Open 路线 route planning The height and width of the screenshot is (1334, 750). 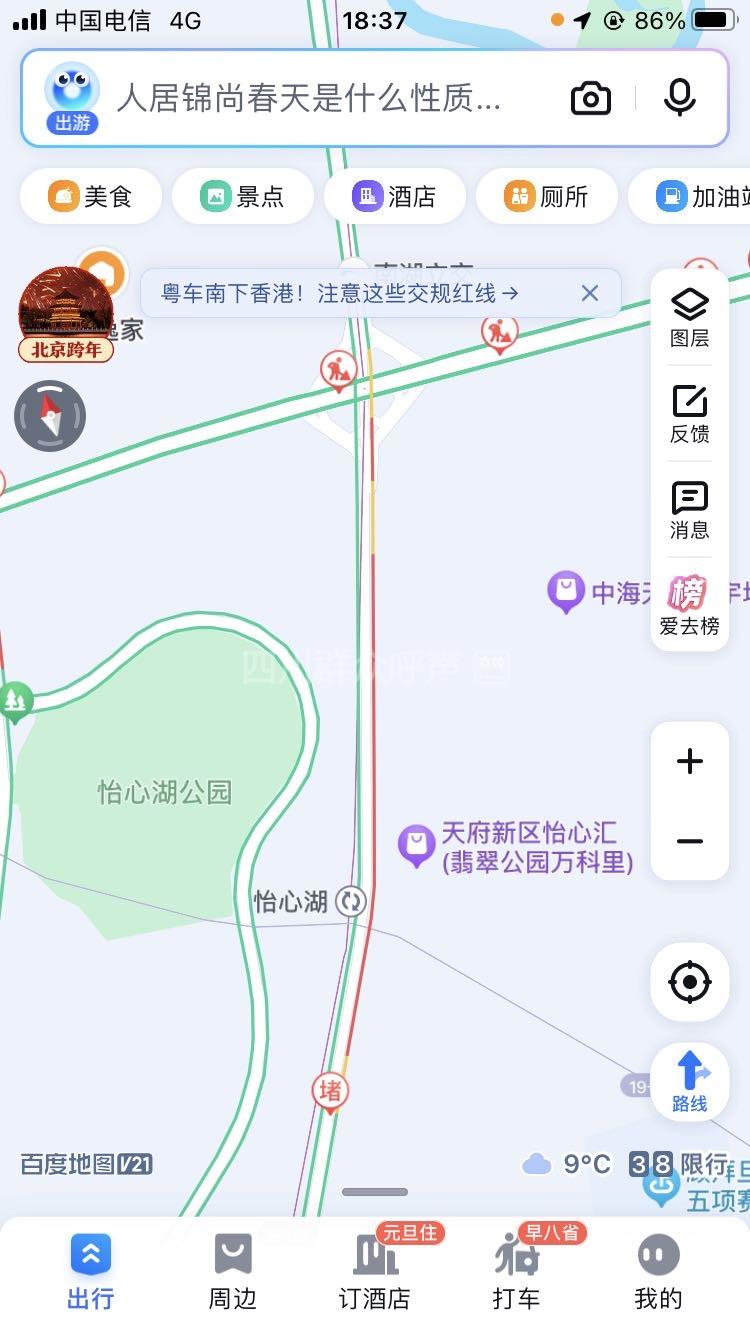pos(690,1082)
